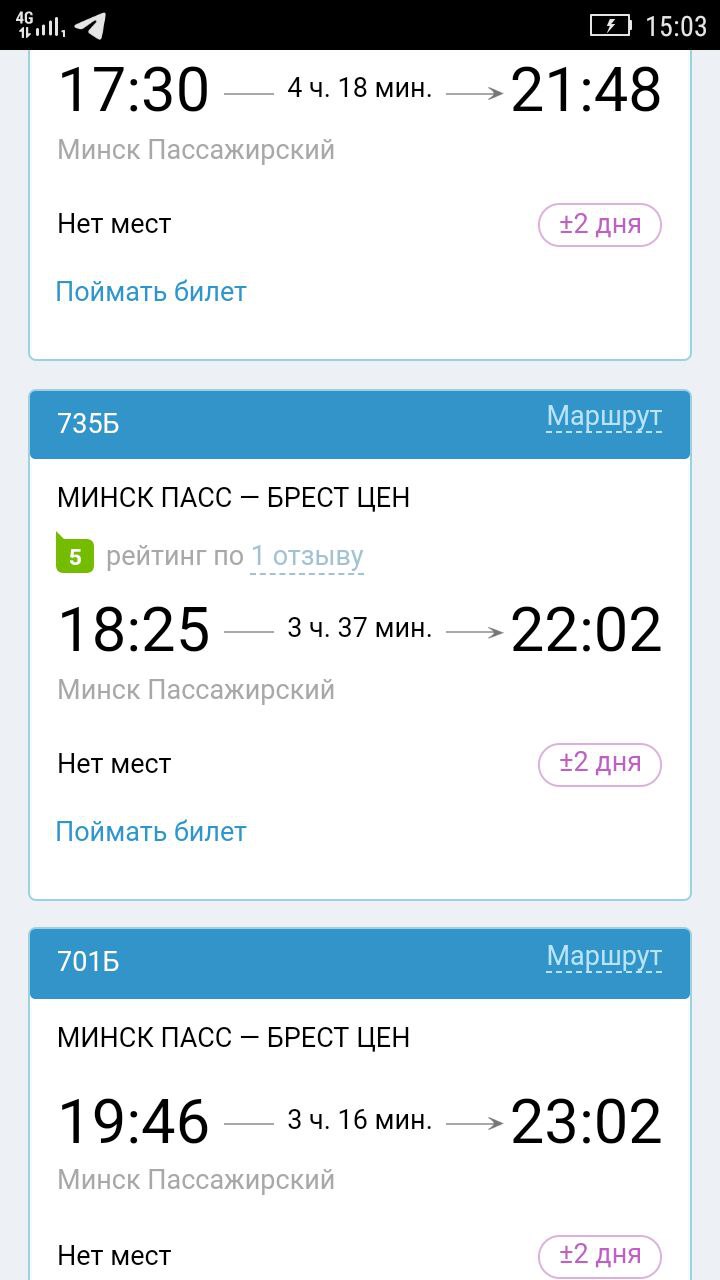Tap ±2 дня for the 18:25 train
720x1280 pixels.
point(600,764)
